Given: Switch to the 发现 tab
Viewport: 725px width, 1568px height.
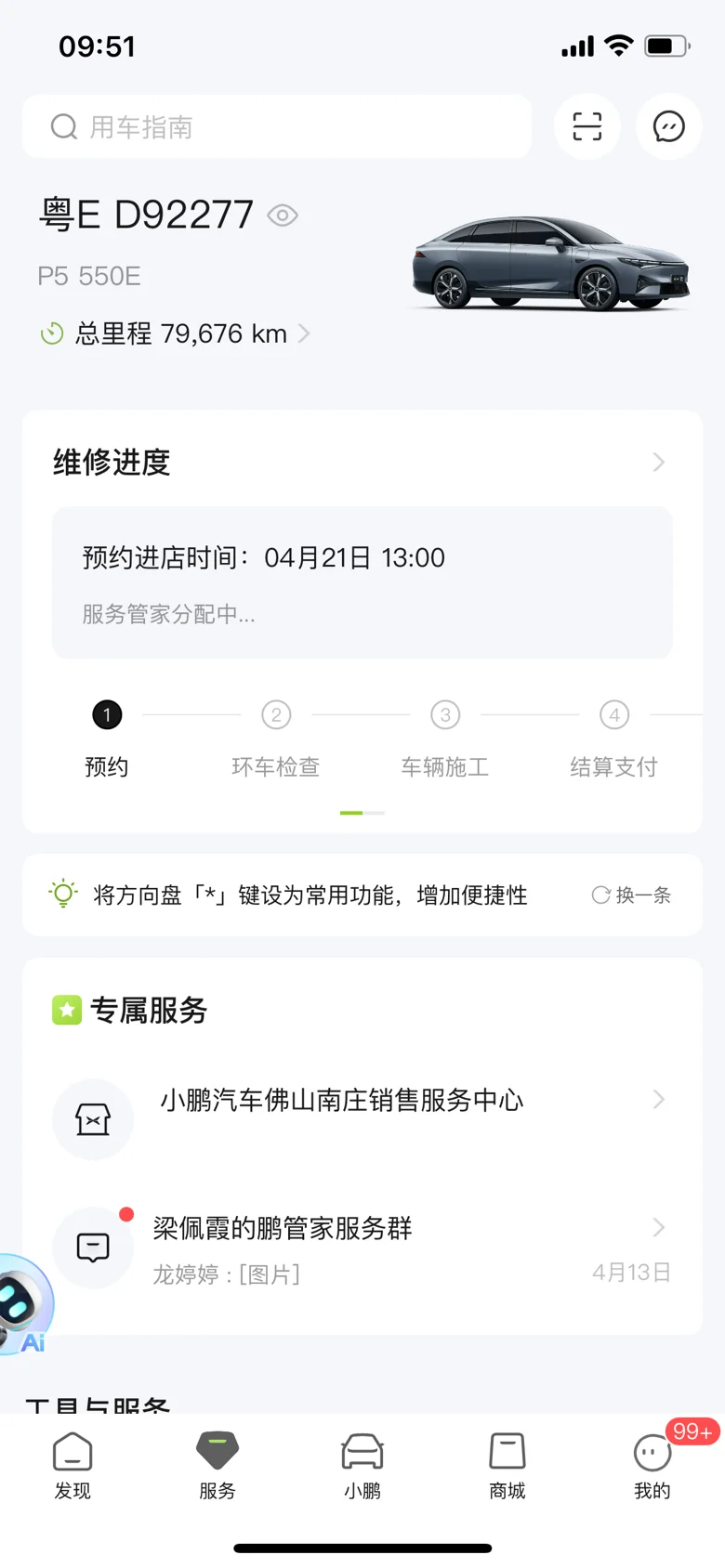Looking at the screenshot, I should tap(72, 1465).
